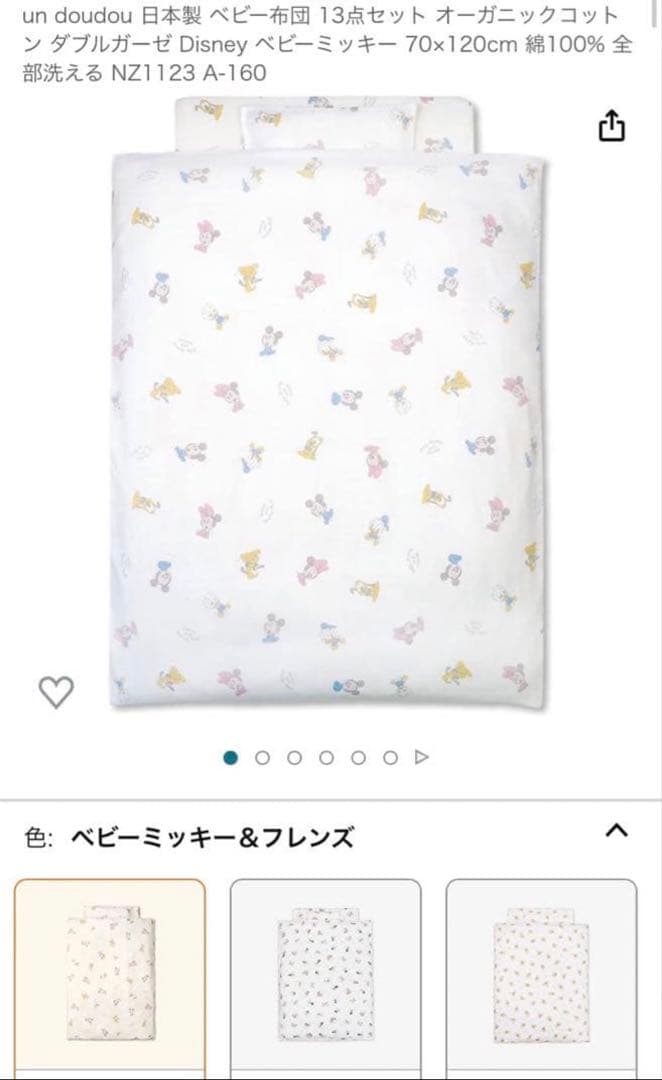
Task: Choose the middle color variant swatch
Action: (x=325, y=979)
